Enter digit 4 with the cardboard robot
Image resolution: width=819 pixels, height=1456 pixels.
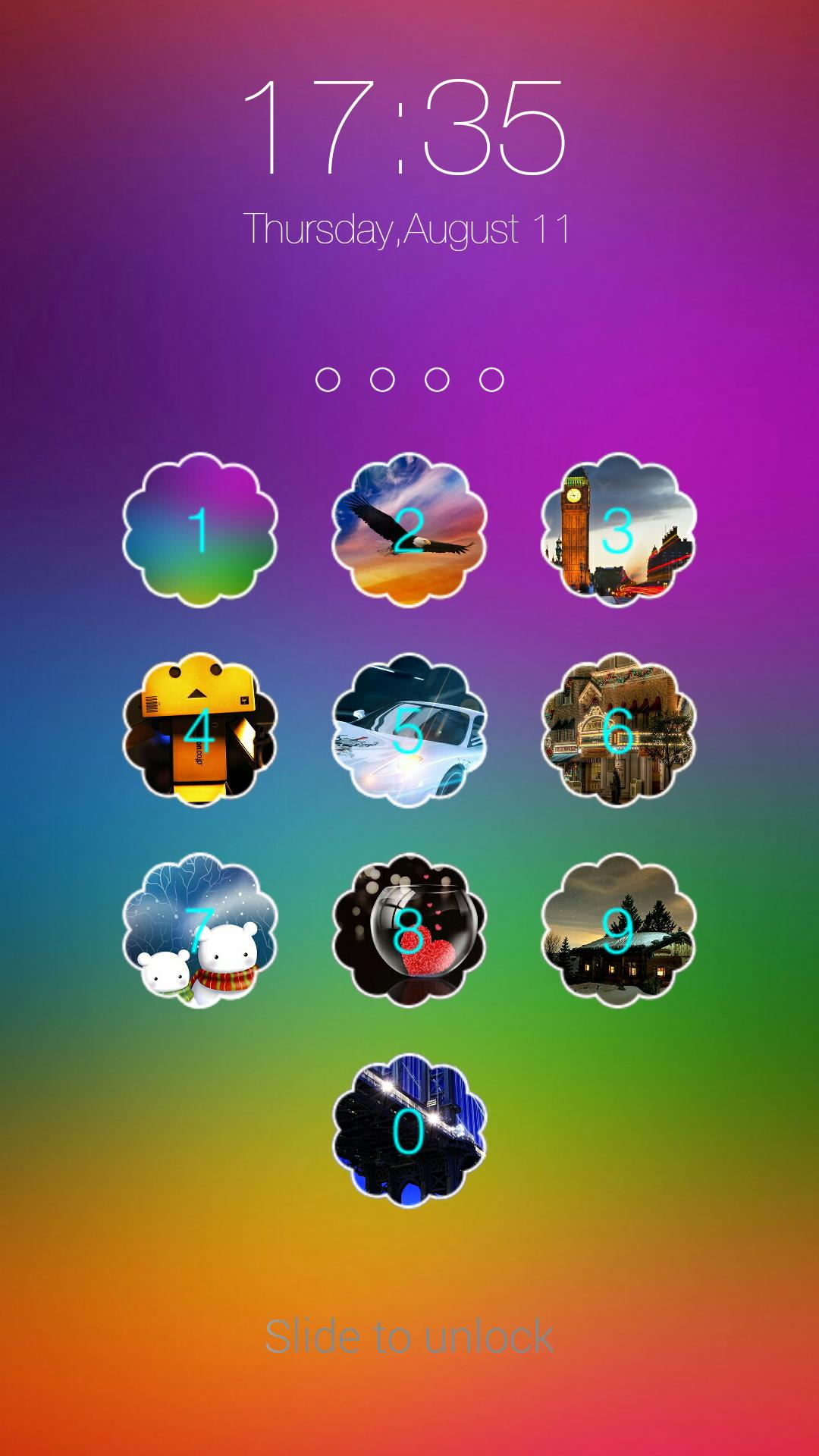pos(200,730)
